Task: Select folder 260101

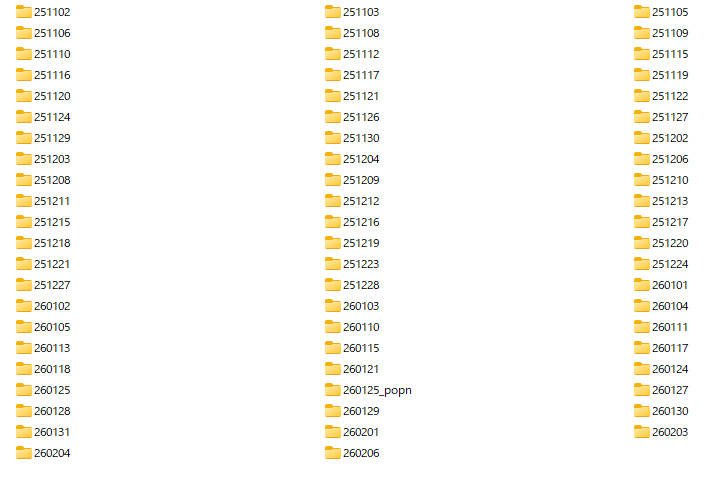Action: point(669,285)
